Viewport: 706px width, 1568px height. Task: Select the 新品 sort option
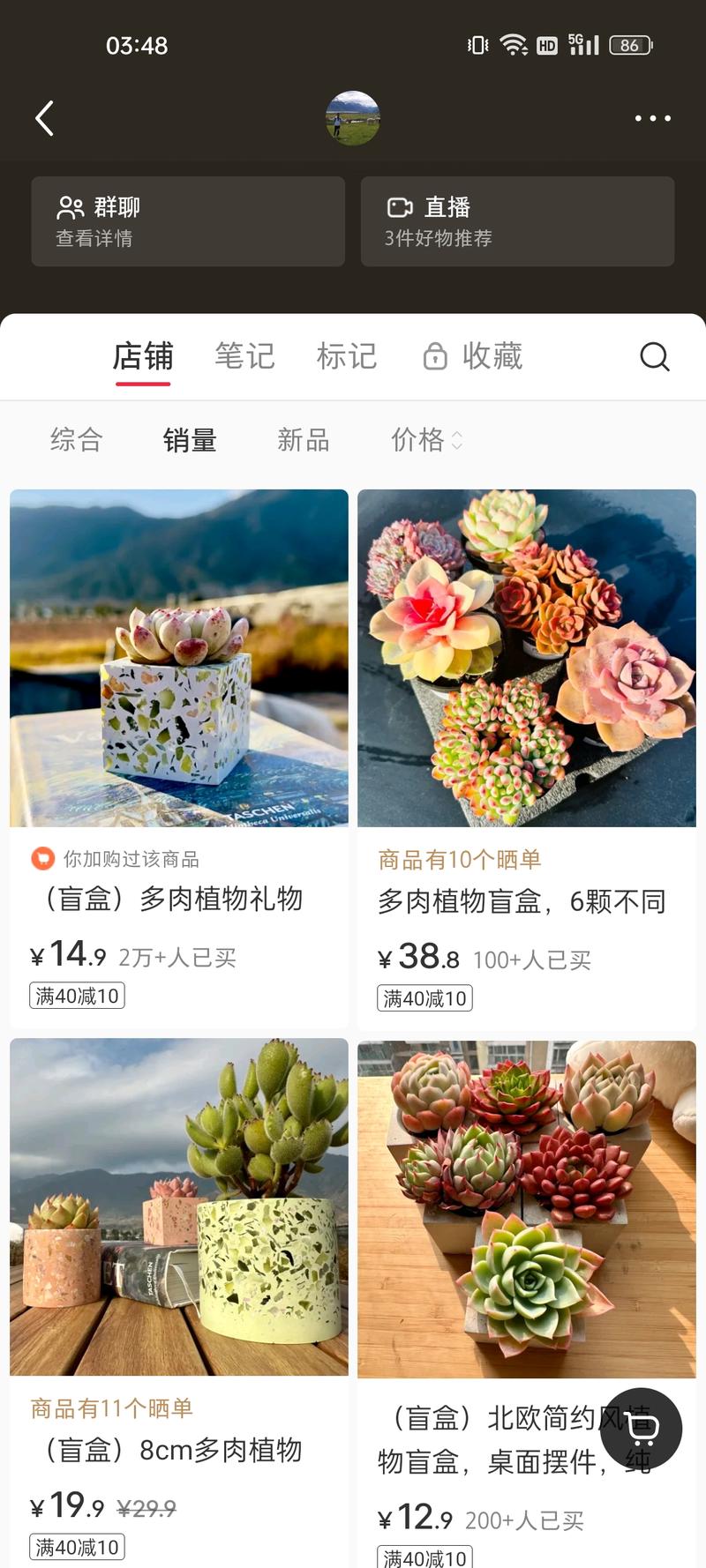pos(304,440)
